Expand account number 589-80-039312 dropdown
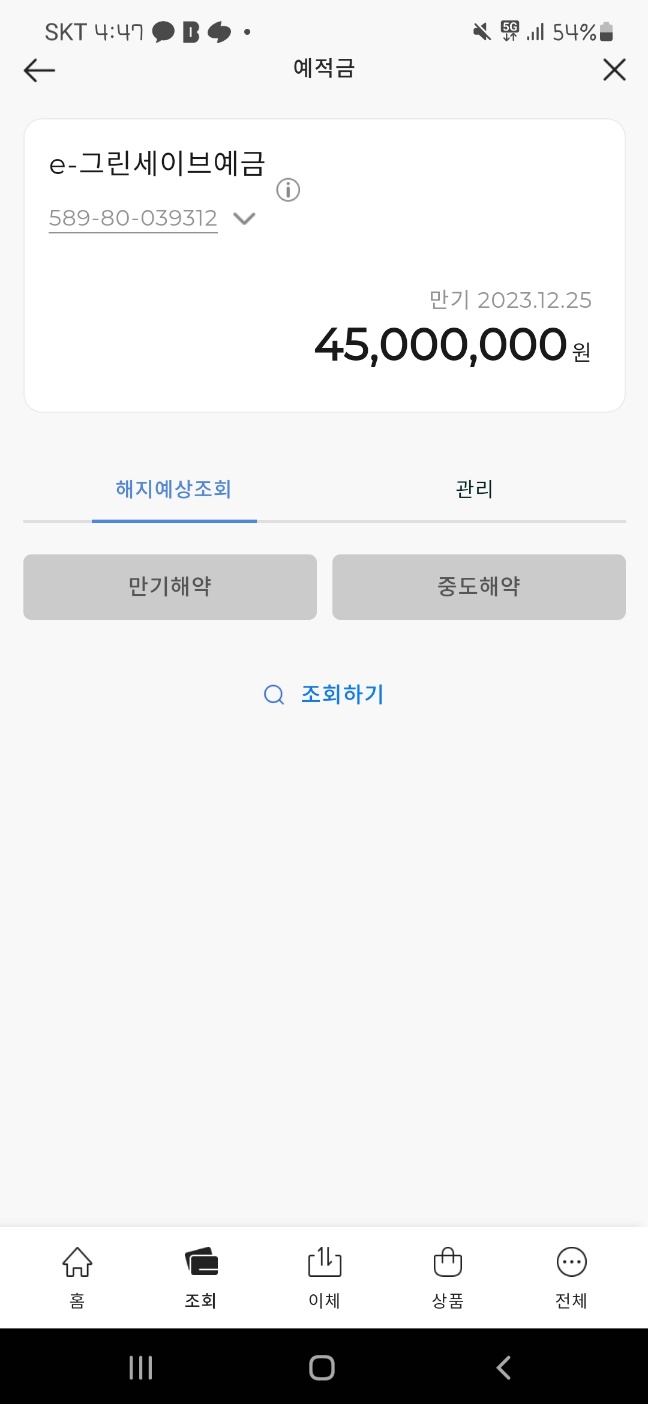The image size is (648, 1404). pyautogui.click(x=244, y=218)
